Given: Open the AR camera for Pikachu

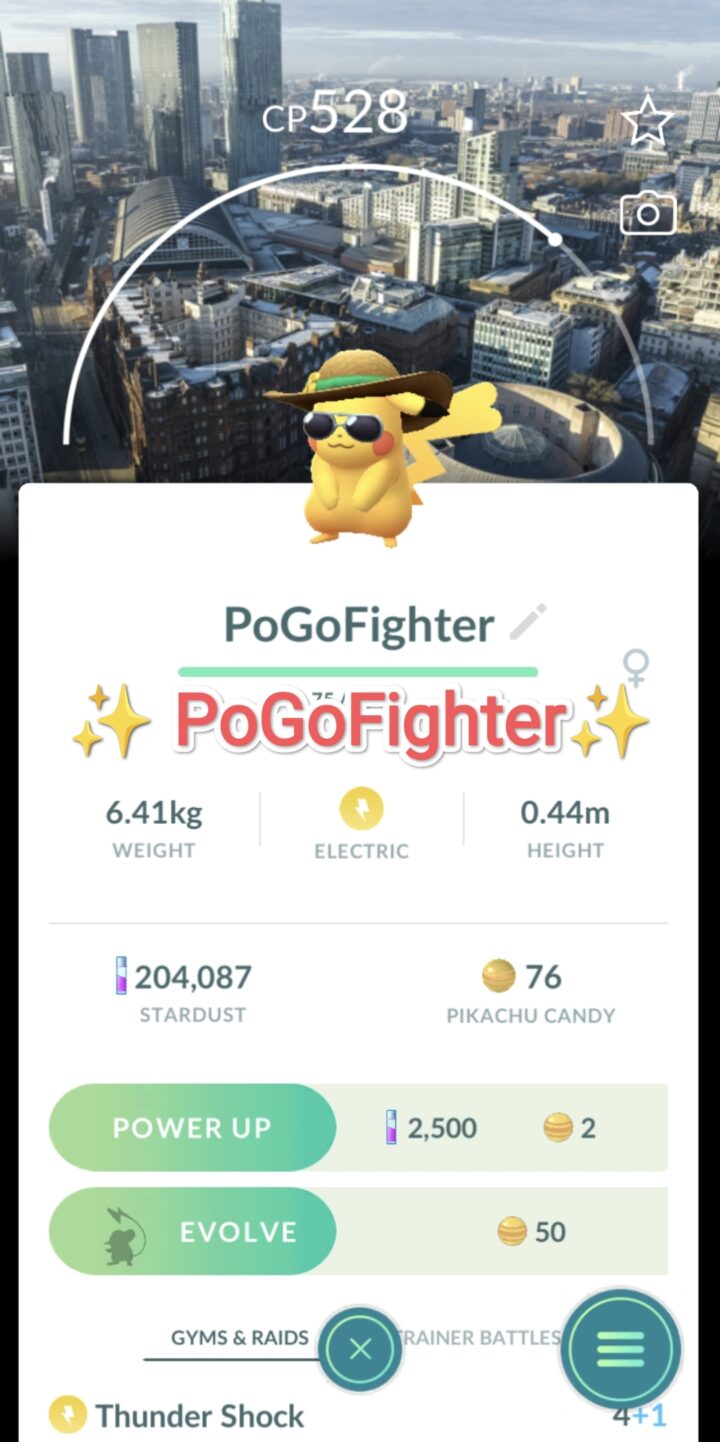Looking at the screenshot, I should (648, 213).
